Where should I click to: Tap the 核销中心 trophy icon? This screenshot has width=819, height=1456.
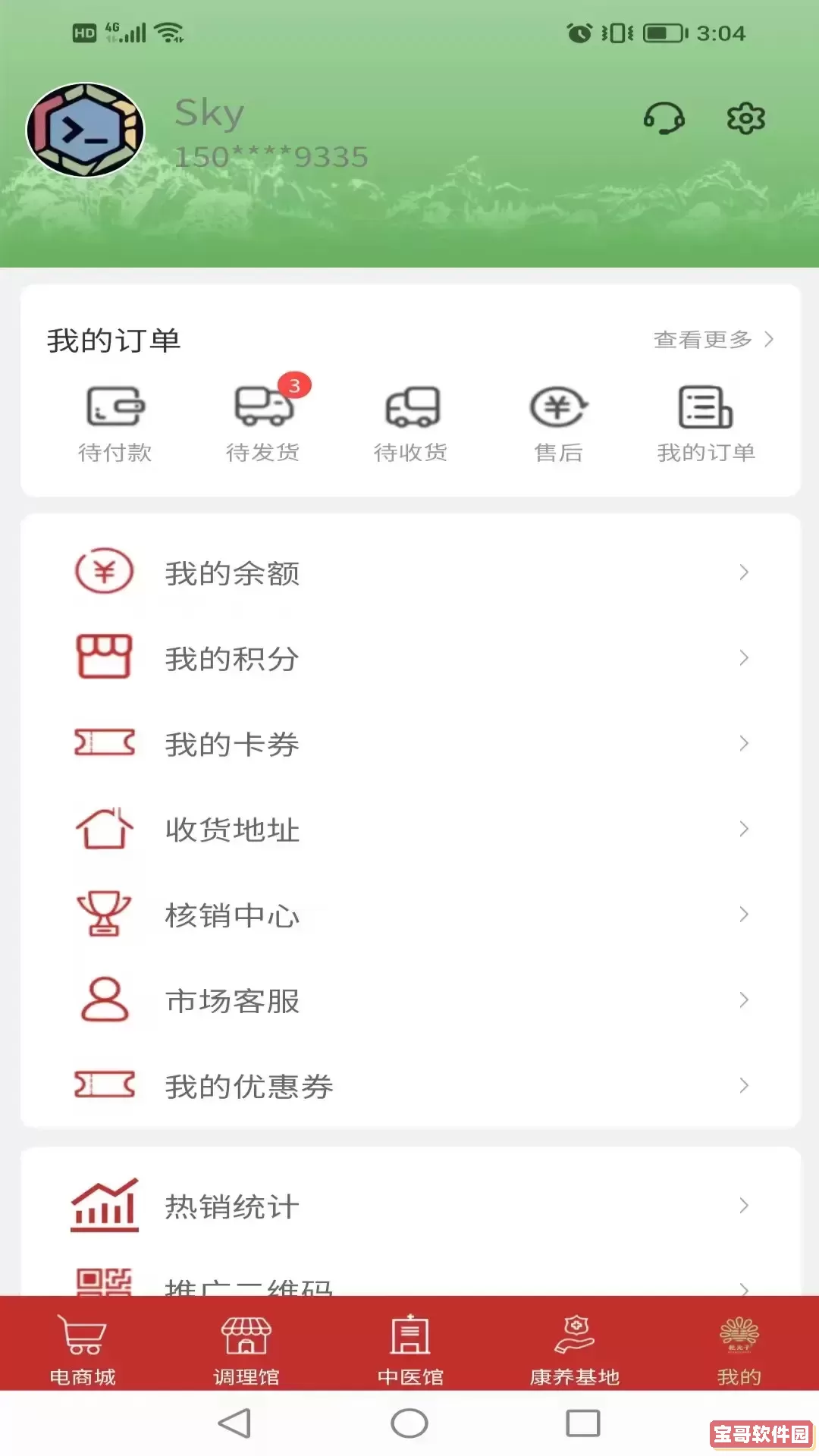click(105, 915)
